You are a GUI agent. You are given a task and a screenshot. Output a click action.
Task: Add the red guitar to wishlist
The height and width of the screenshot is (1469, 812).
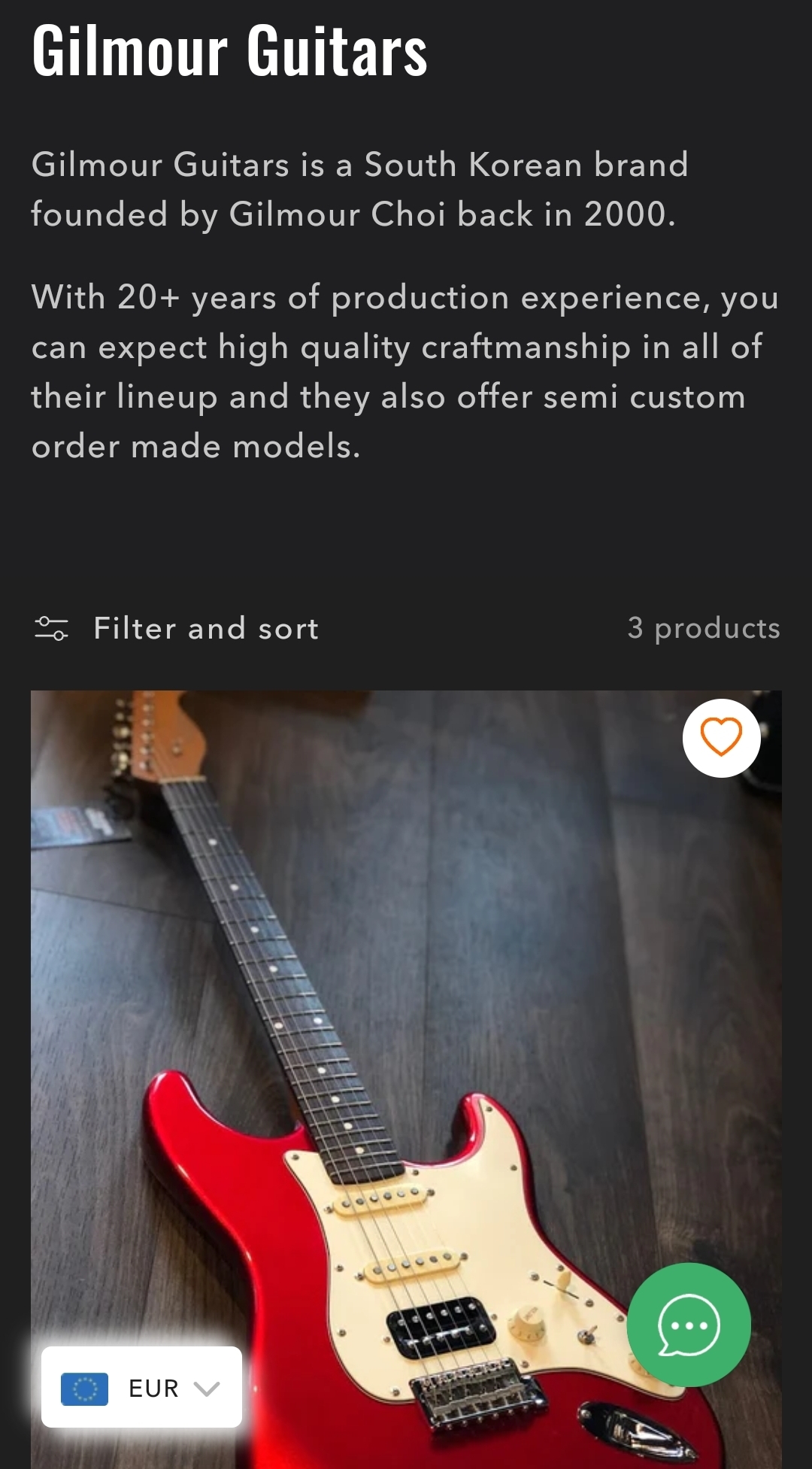[x=721, y=738]
